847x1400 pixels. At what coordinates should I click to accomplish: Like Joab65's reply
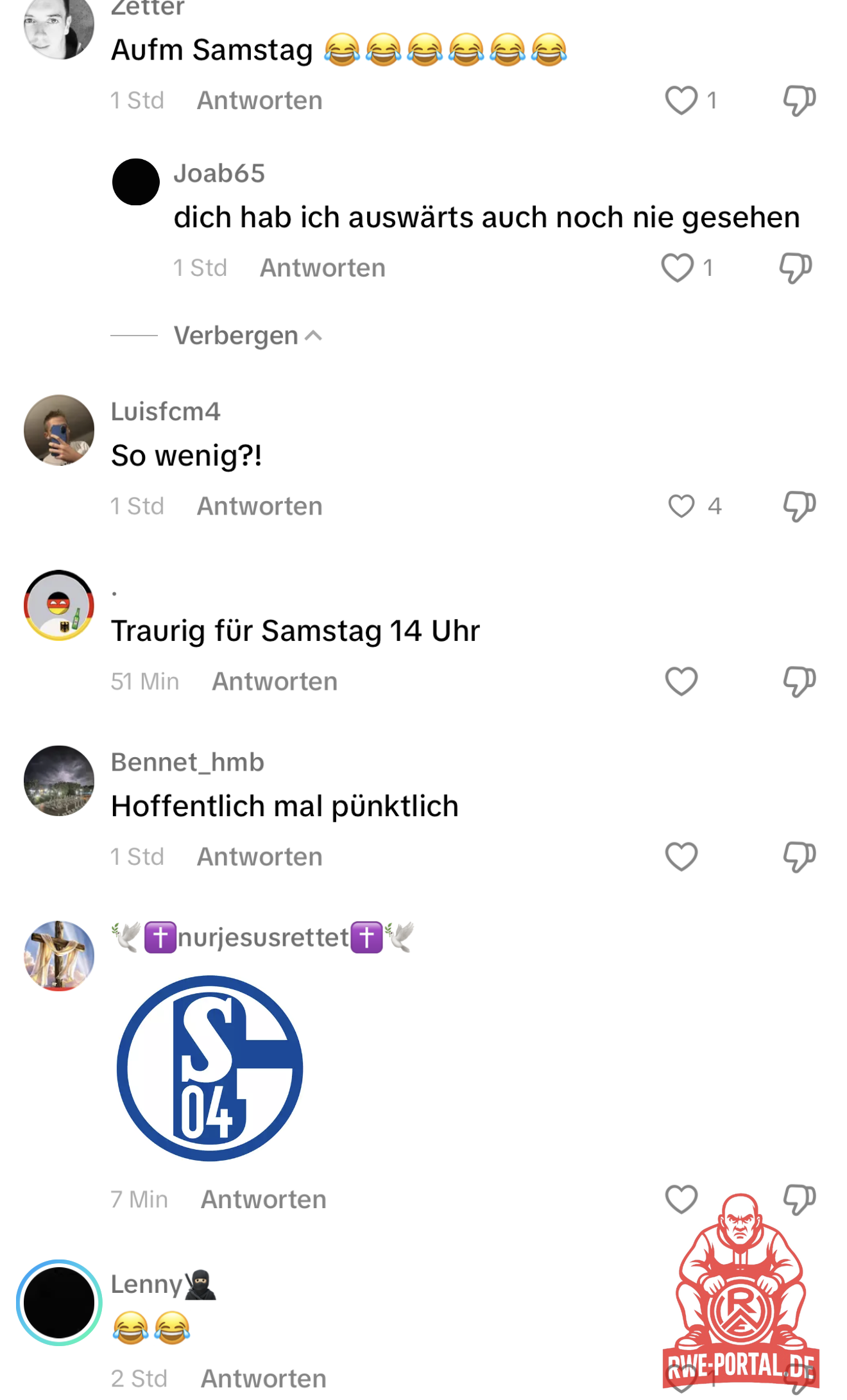click(x=677, y=268)
